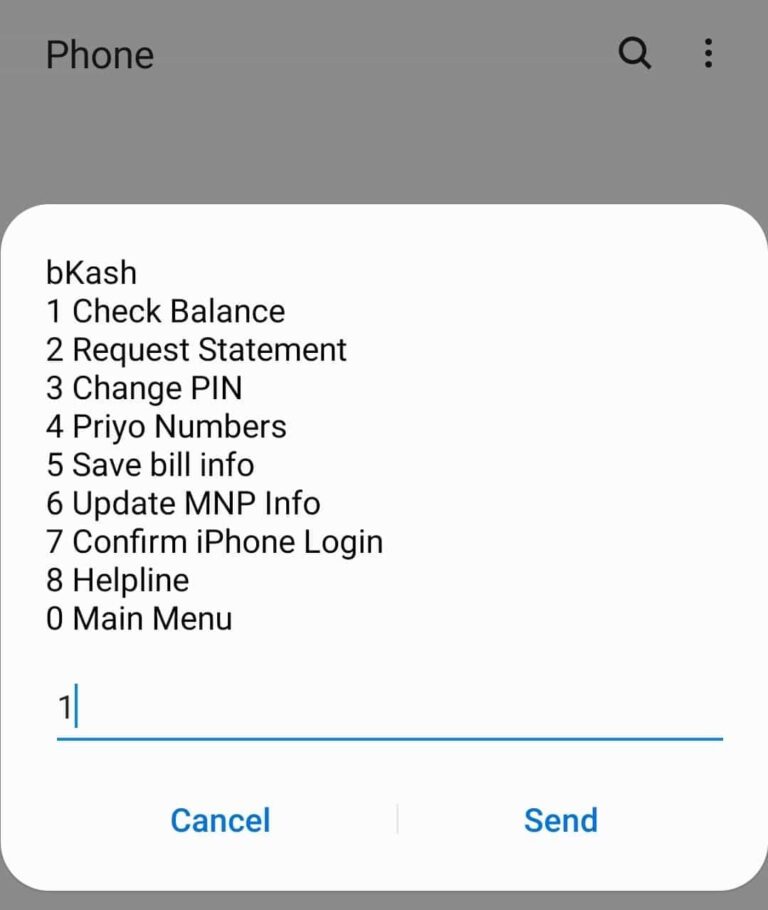Tap the Phone app title
The width and height of the screenshot is (768, 910).
[99, 56]
